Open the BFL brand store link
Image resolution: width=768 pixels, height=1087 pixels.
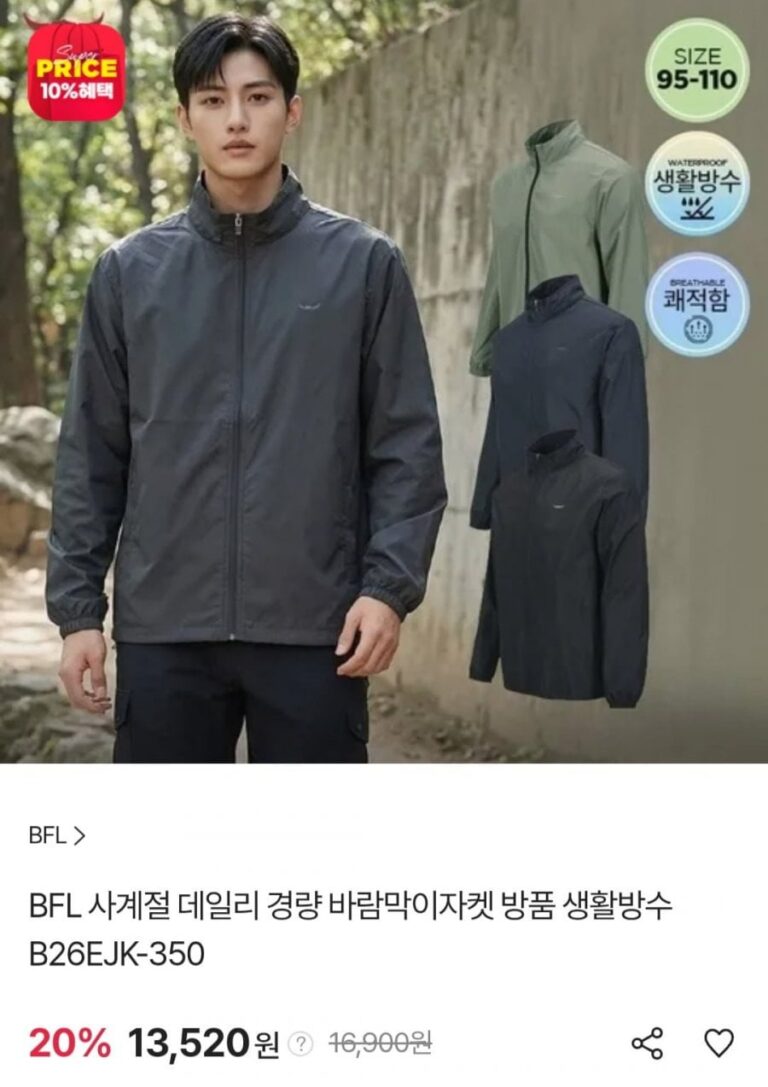click(x=57, y=836)
